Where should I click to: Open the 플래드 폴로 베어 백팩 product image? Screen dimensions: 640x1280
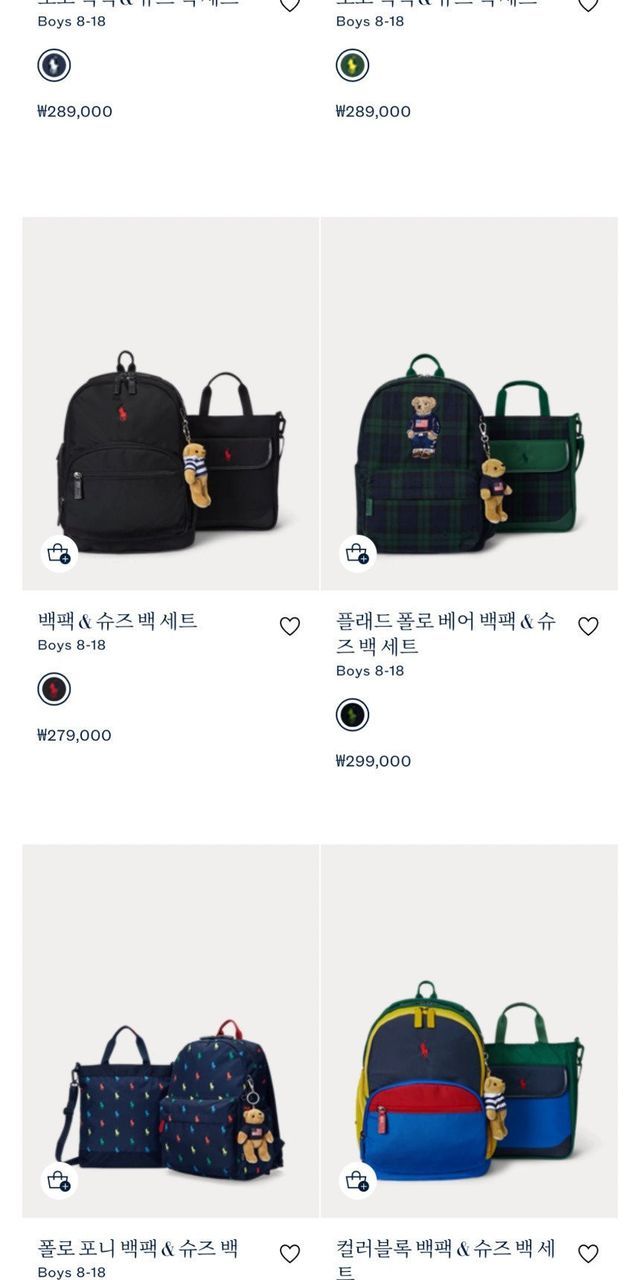click(x=469, y=403)
